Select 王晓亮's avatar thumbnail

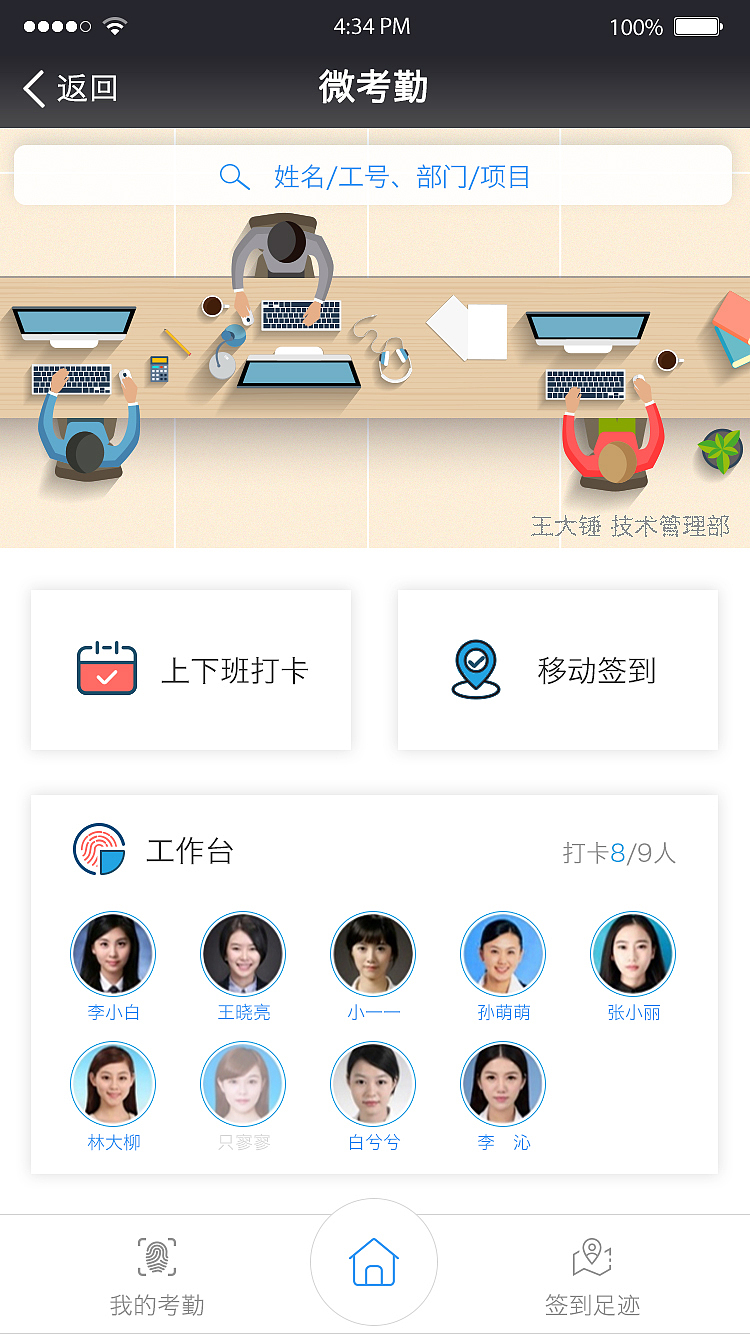pyautogui.click(x=243, y=953)
